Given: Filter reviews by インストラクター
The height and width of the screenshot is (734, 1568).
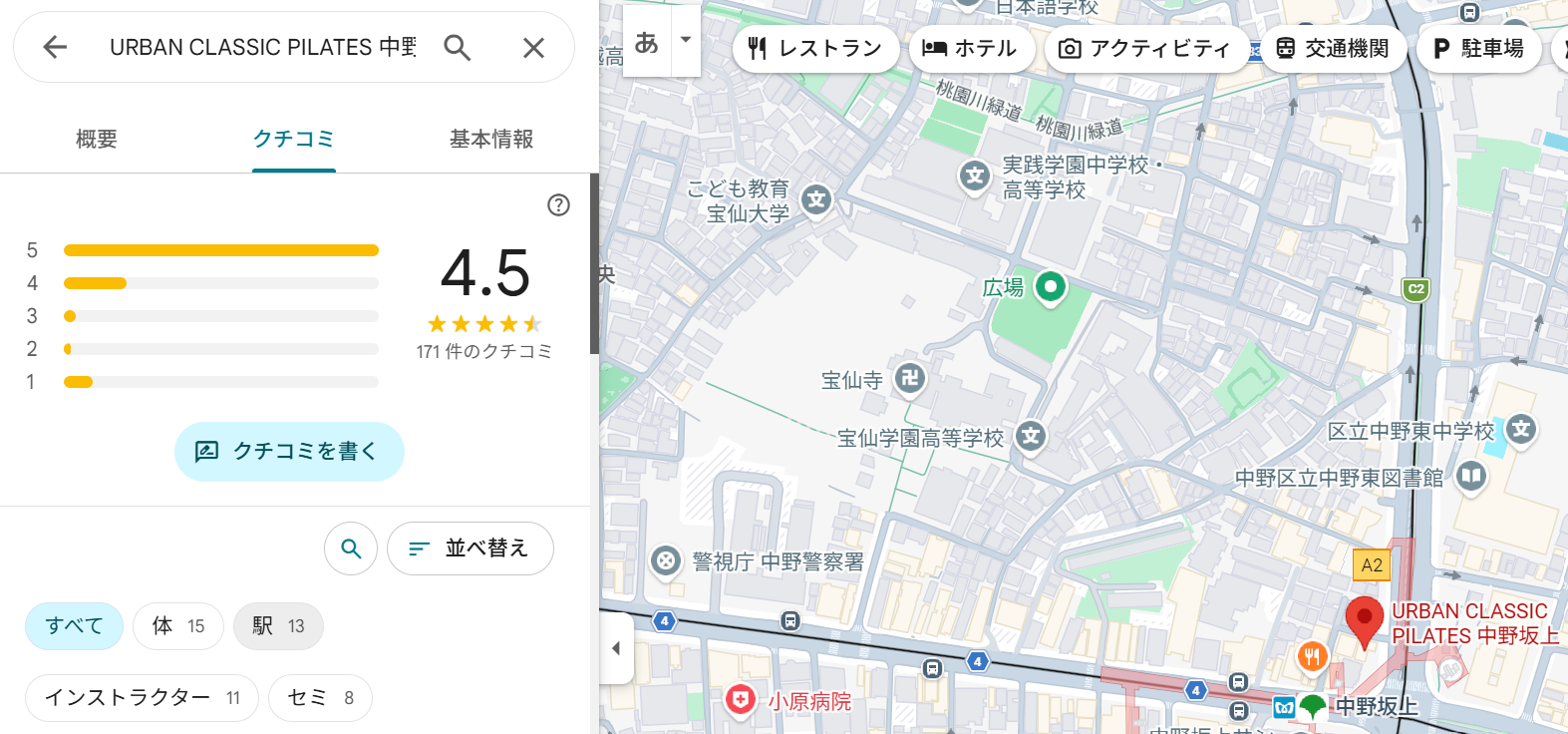Looking at the screenshot, I should 142,698.
